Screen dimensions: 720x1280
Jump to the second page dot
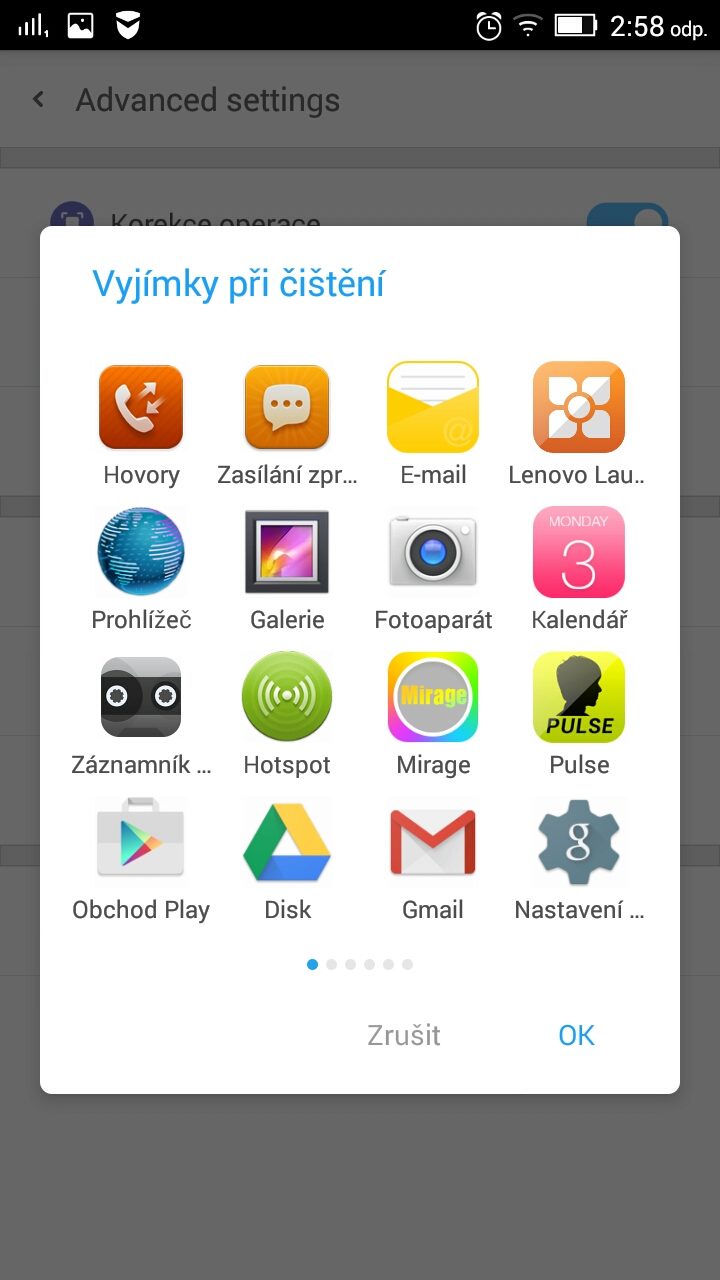point(332,965)
